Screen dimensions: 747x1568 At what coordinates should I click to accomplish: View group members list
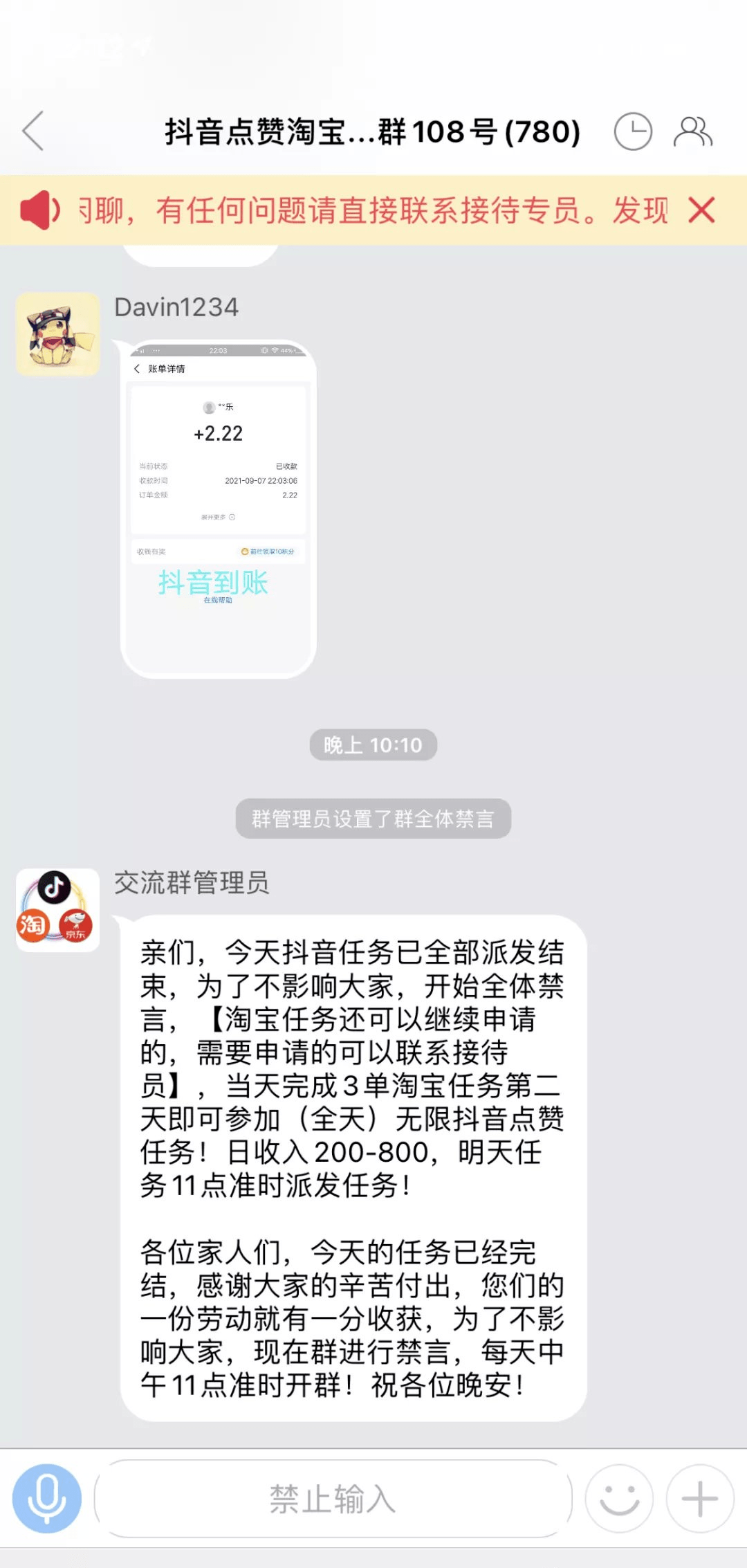692,131
